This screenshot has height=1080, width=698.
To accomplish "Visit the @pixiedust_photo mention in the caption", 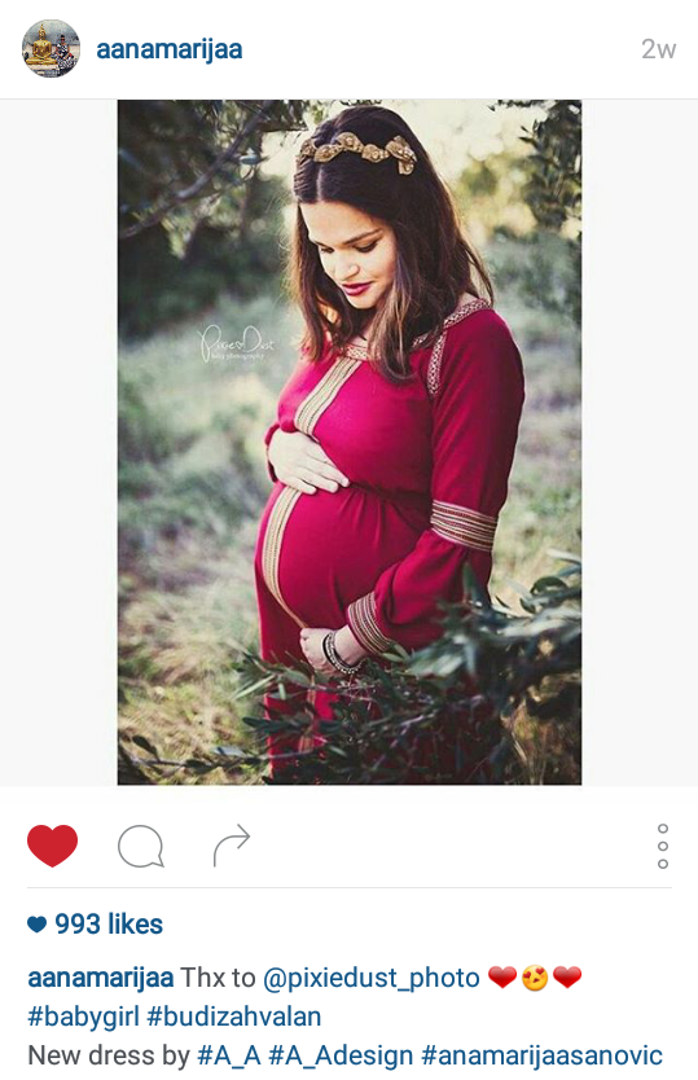I will coord(371,977).
